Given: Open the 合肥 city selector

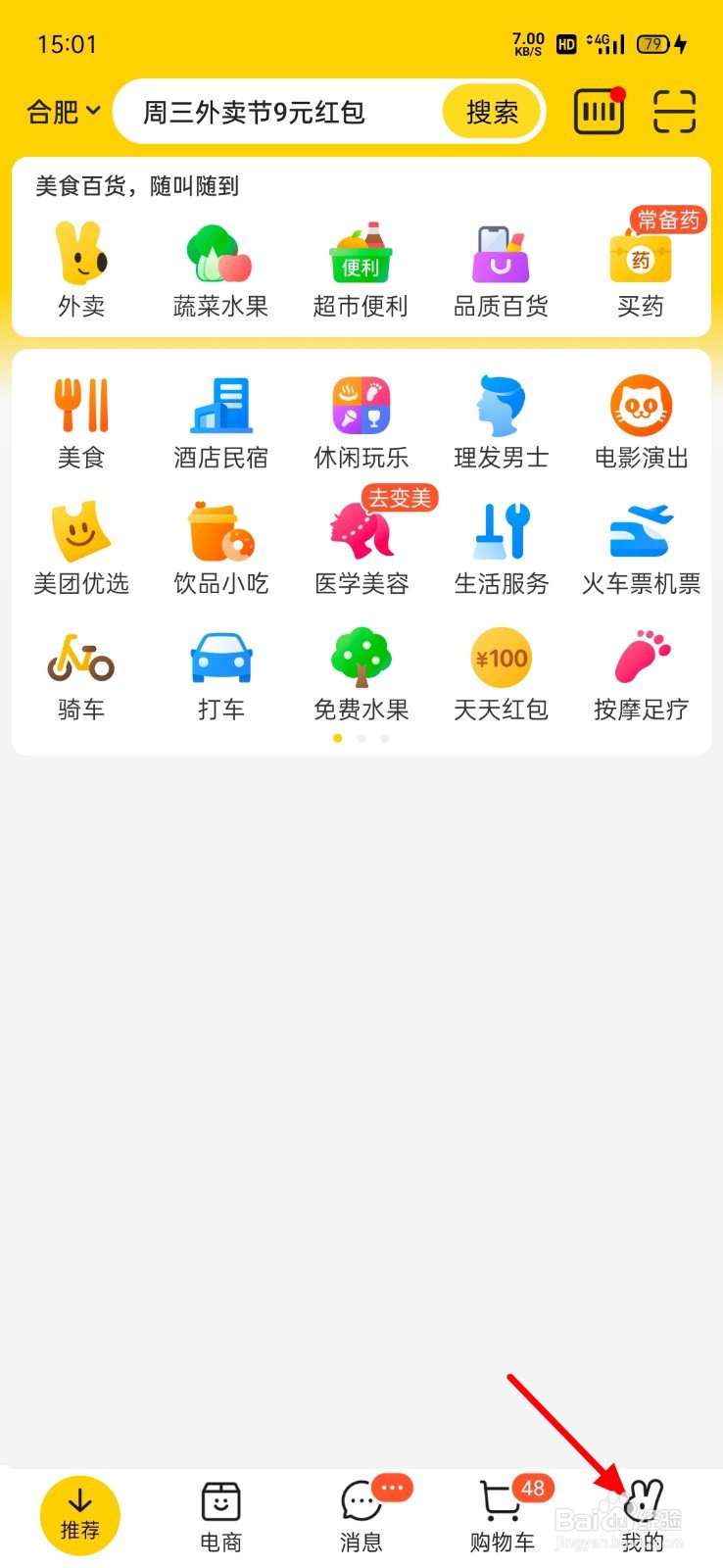Looking at the screenshot, I should pos(64,112).
